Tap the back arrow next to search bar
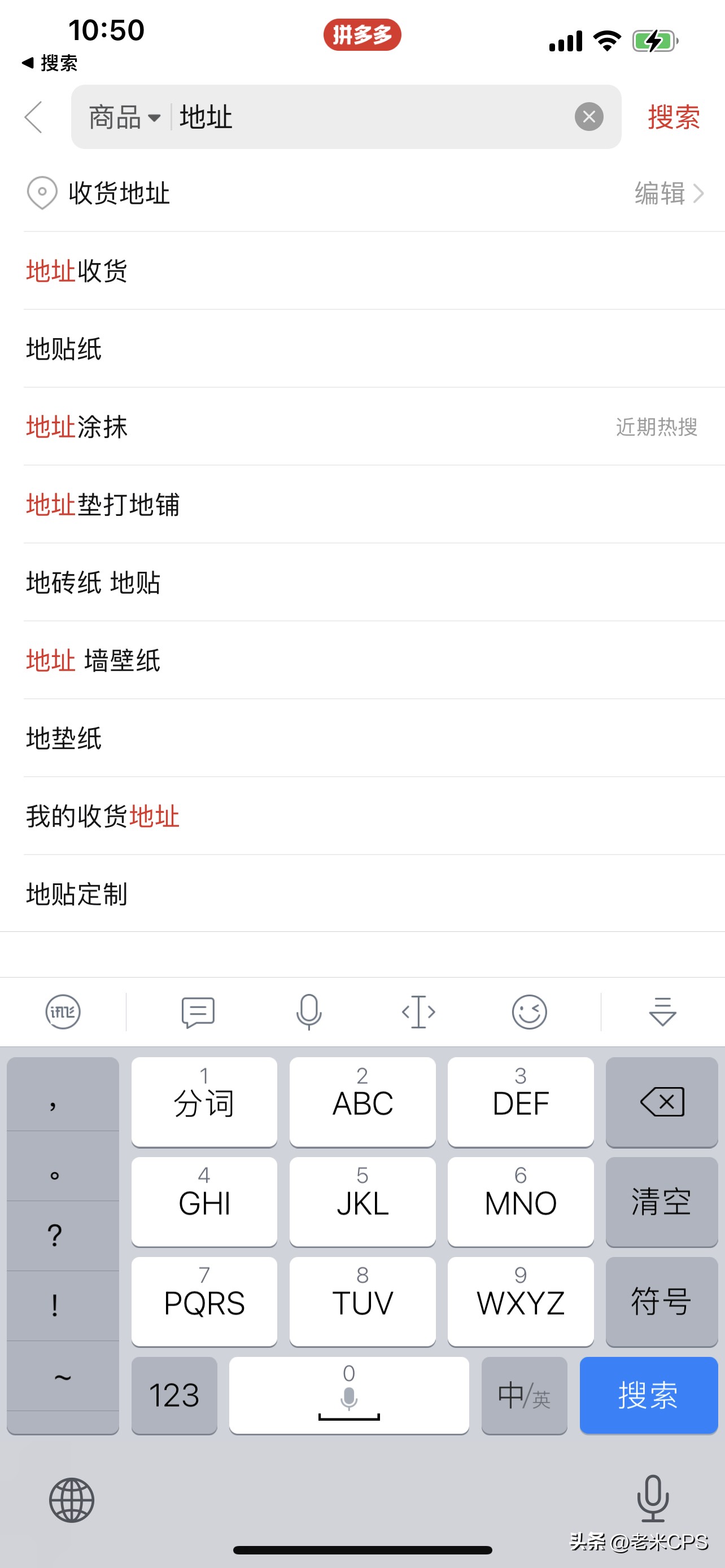The image size is (725, 1568). tap(34, 117)
